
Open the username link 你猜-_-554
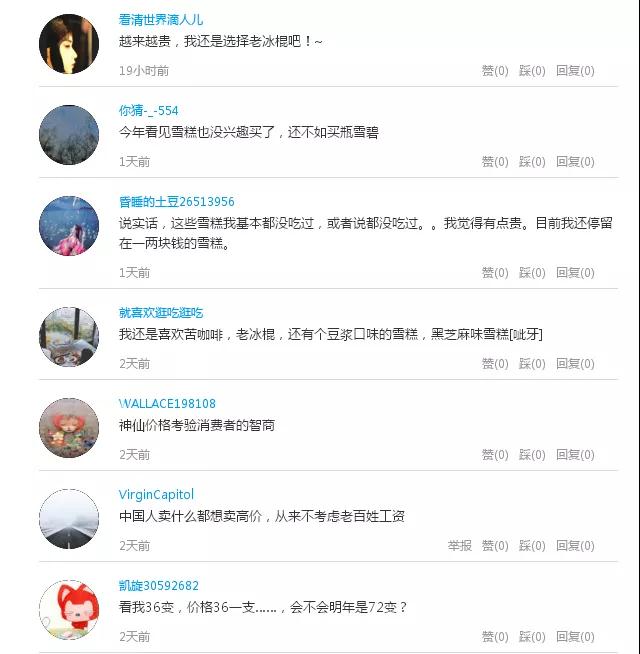tap(149, 111)
